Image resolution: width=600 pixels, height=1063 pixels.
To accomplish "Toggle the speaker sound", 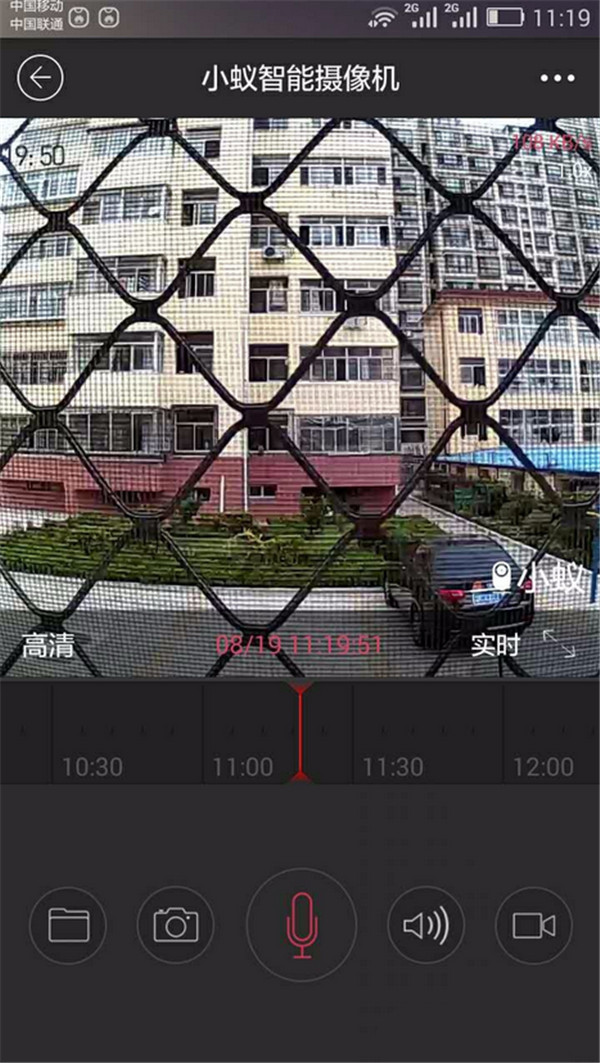I will (426, 925).
